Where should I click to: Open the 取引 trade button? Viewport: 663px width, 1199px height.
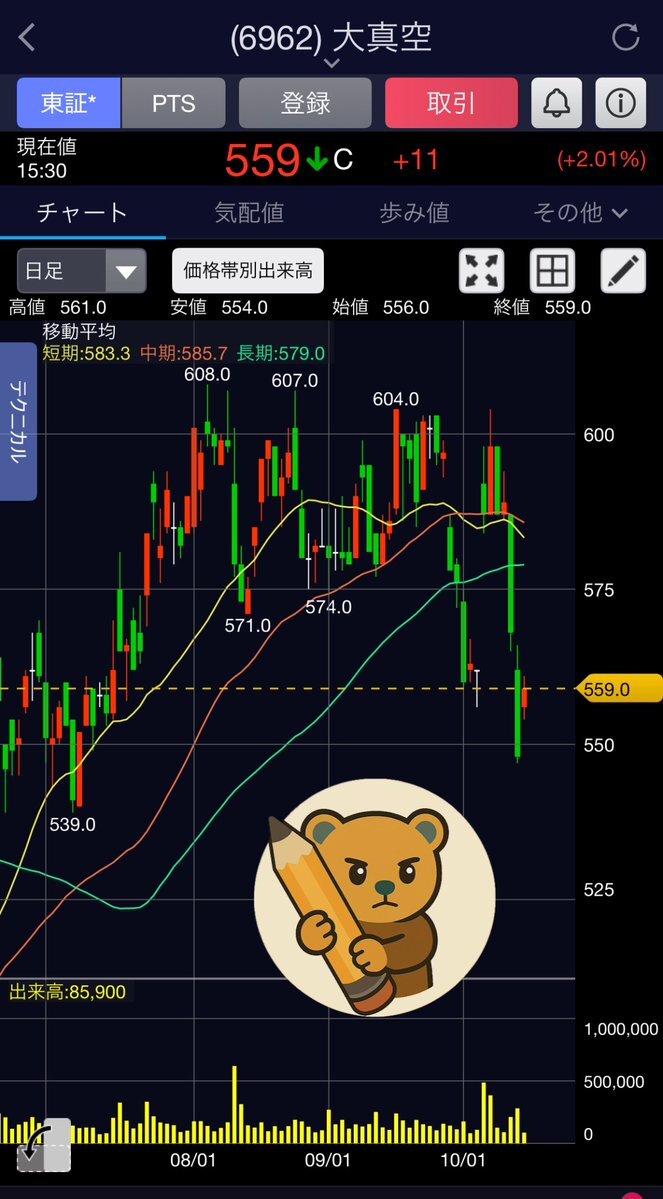pos(451,103)
